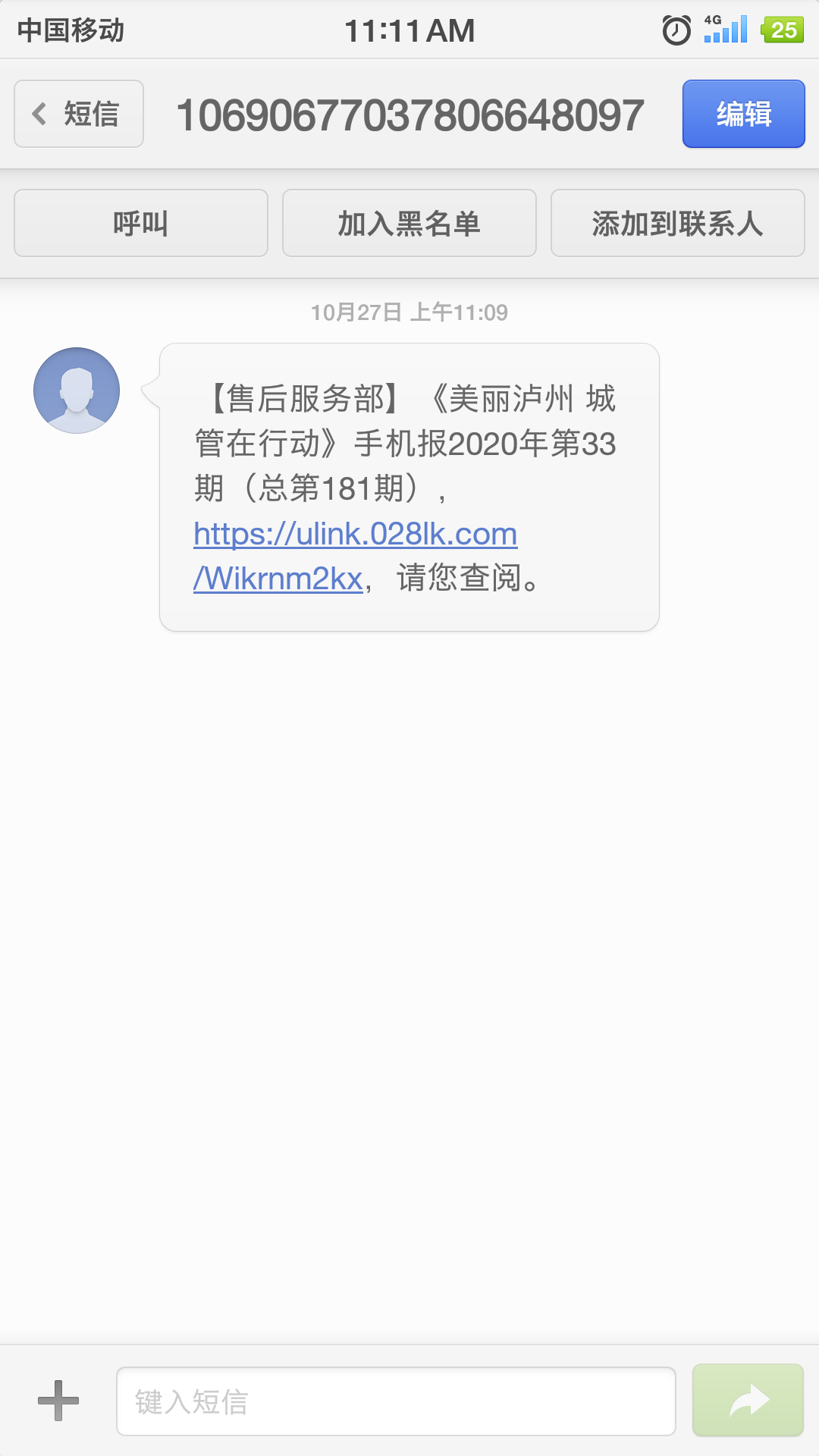Tap the green send arrow button
The image size is (819, 1456).
pyautogui.click(x=748, y=1400)
